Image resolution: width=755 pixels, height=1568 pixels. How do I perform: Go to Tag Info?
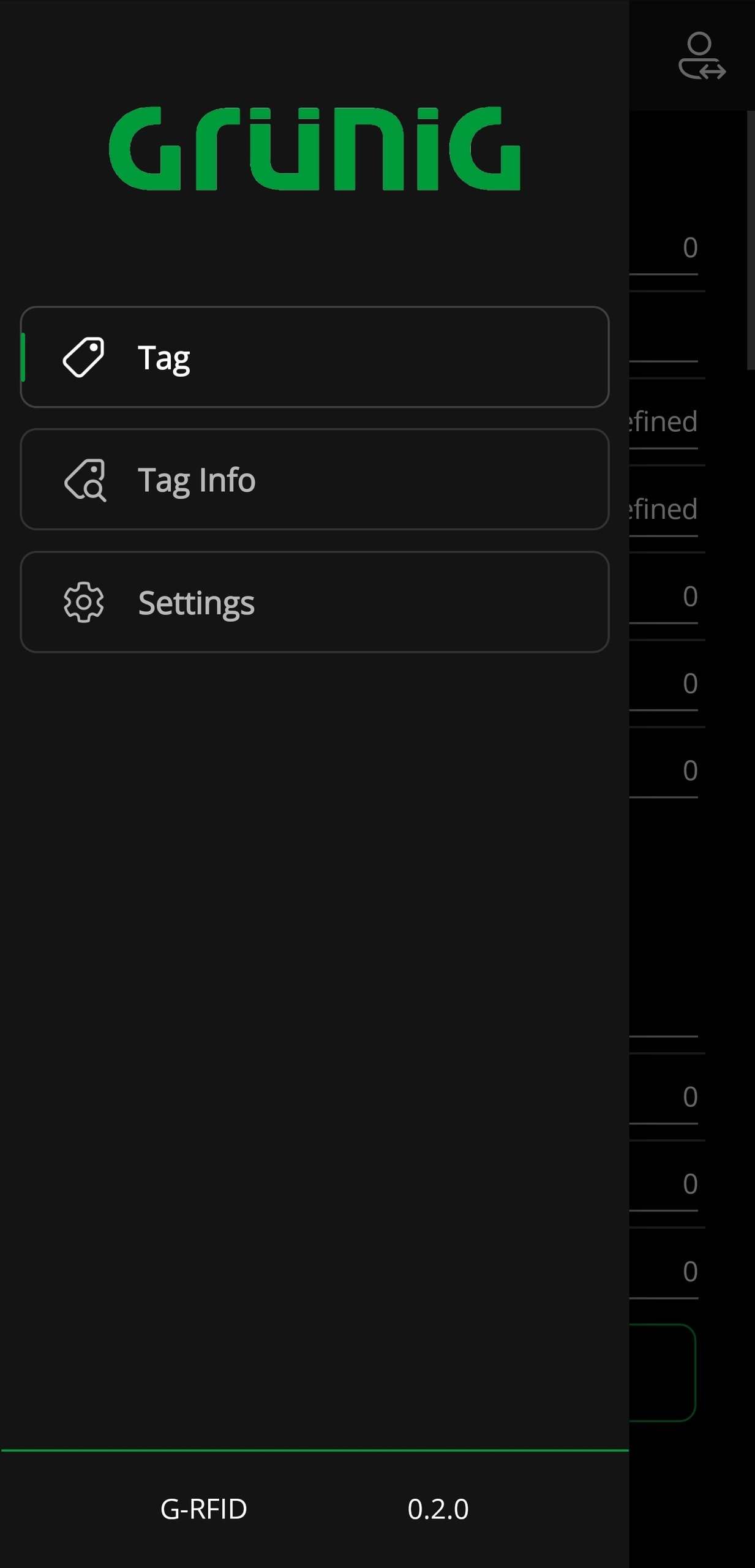coord(315,479)
